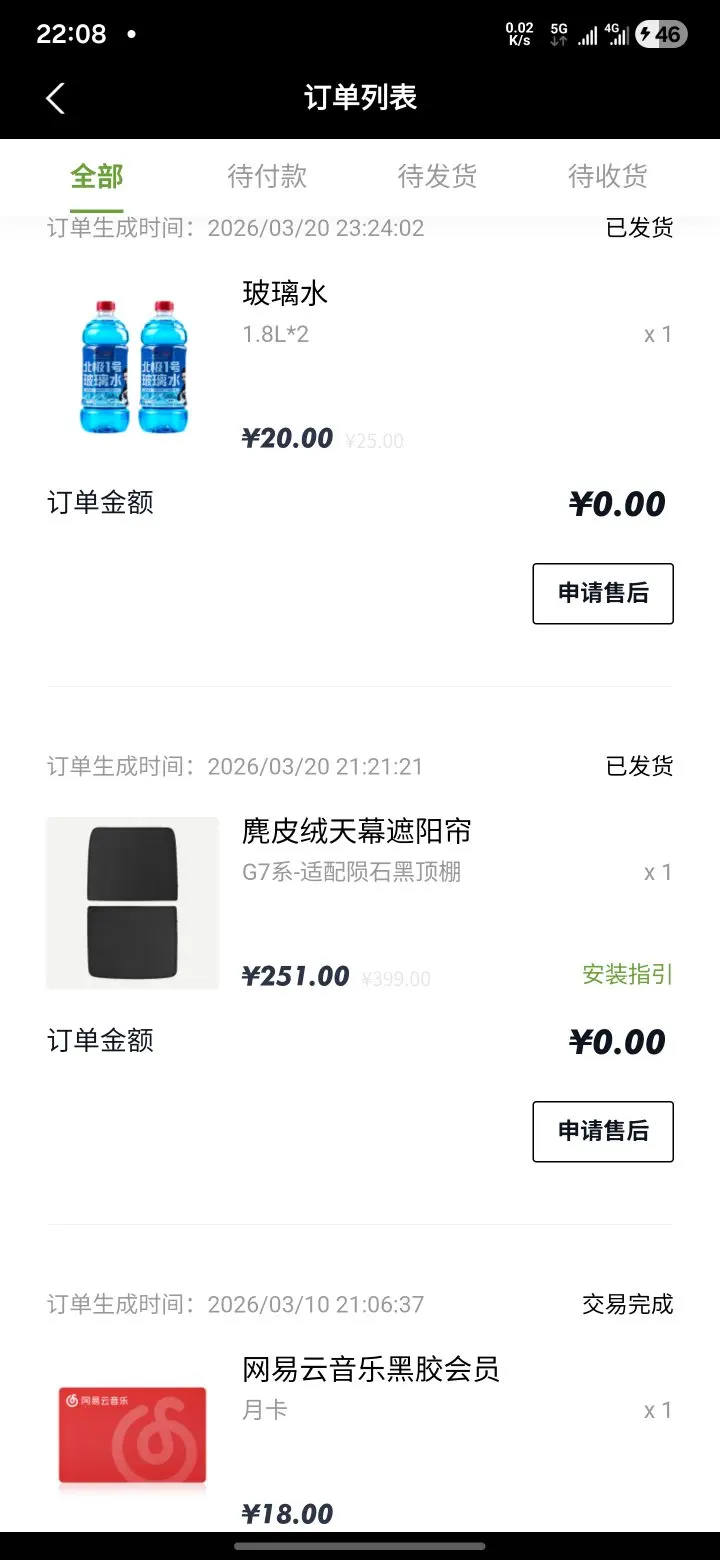Screen dimensions: 720x1560
Task: Tap 申请售后 for the 玻璃水 order
Action: pos(602,593)
